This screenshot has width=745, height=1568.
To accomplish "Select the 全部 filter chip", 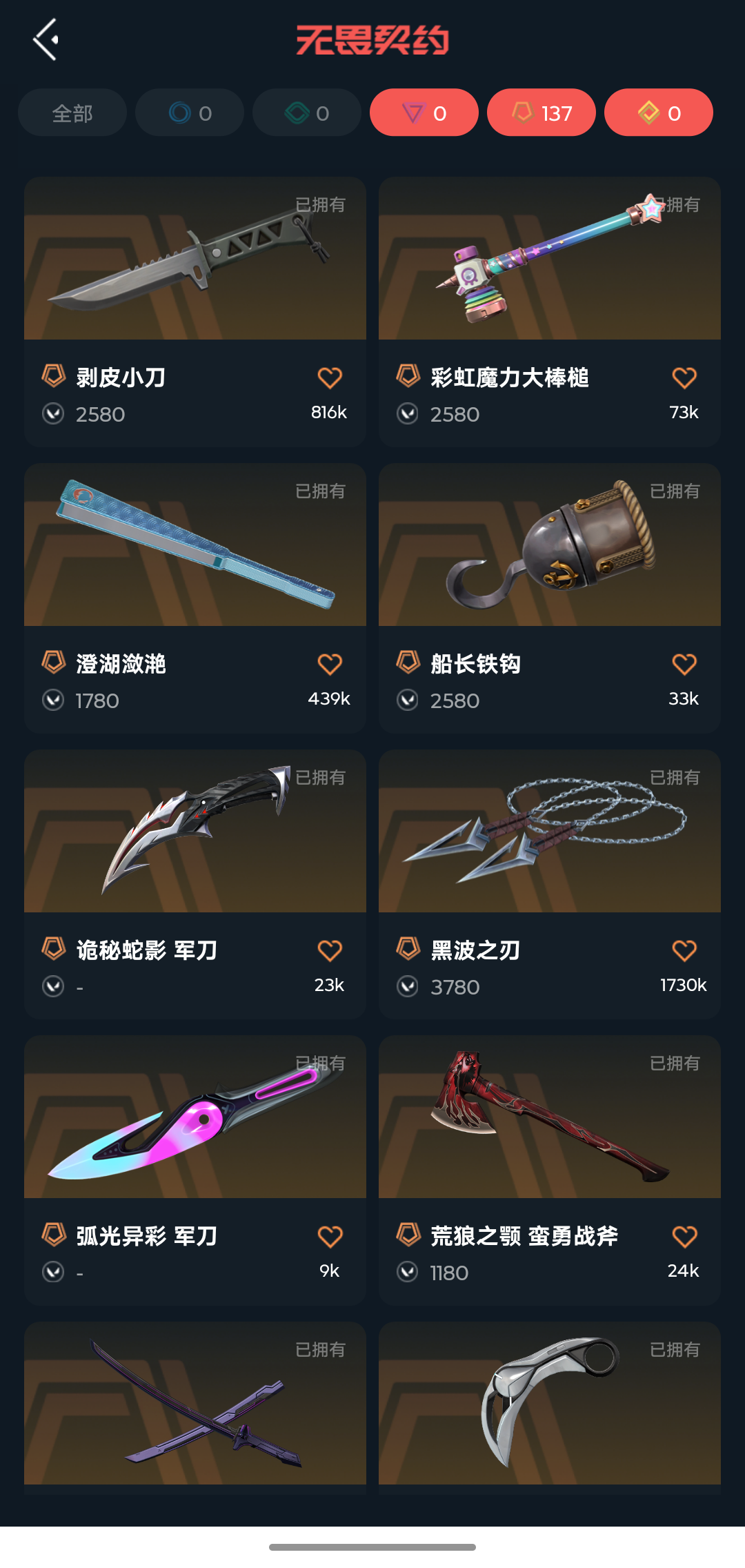I will click(x=72, y=113).
